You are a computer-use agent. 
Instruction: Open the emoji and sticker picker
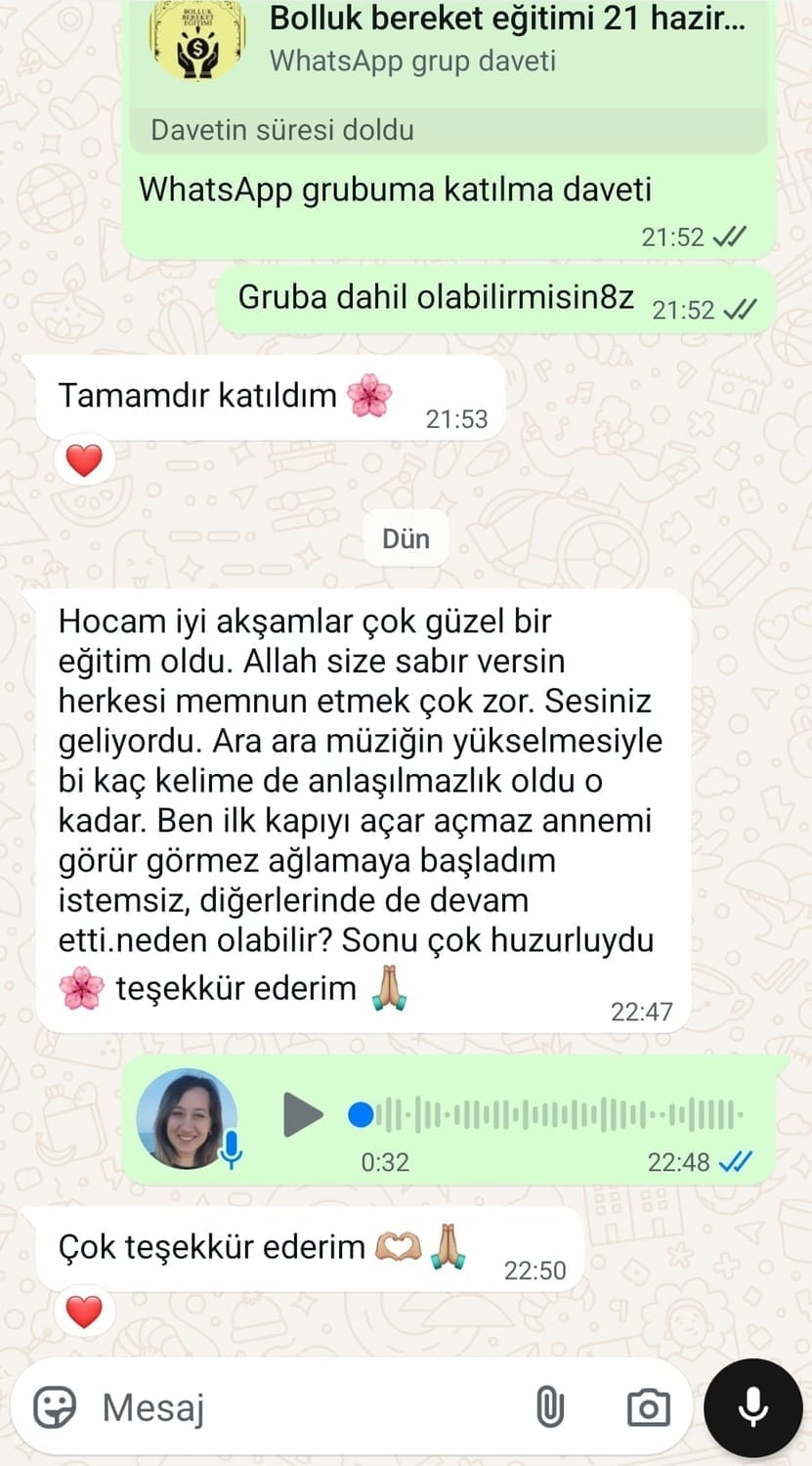pos(55,1407)
